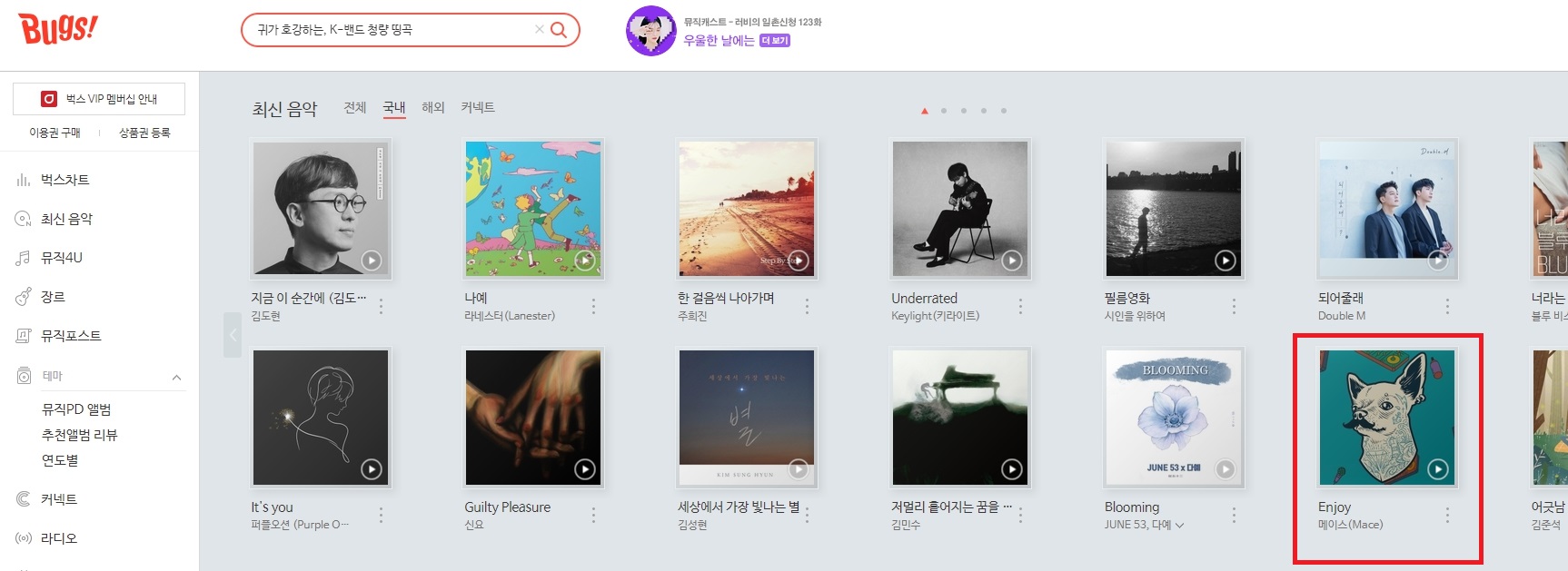Open more options for Blooming album
Image resolution: width=1568 pixels, height=571 pixels.
[1234, 516]
